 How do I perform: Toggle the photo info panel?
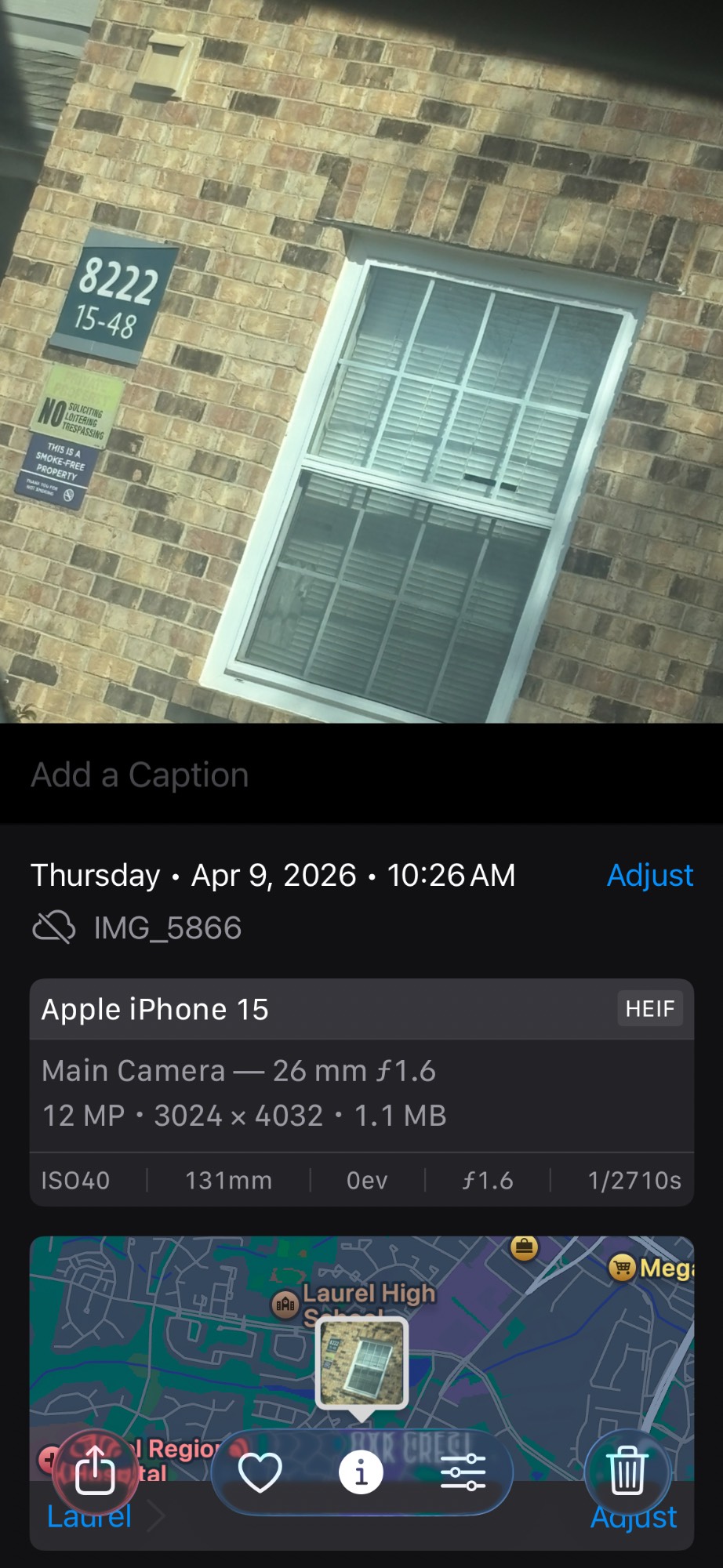point(361,1472)
